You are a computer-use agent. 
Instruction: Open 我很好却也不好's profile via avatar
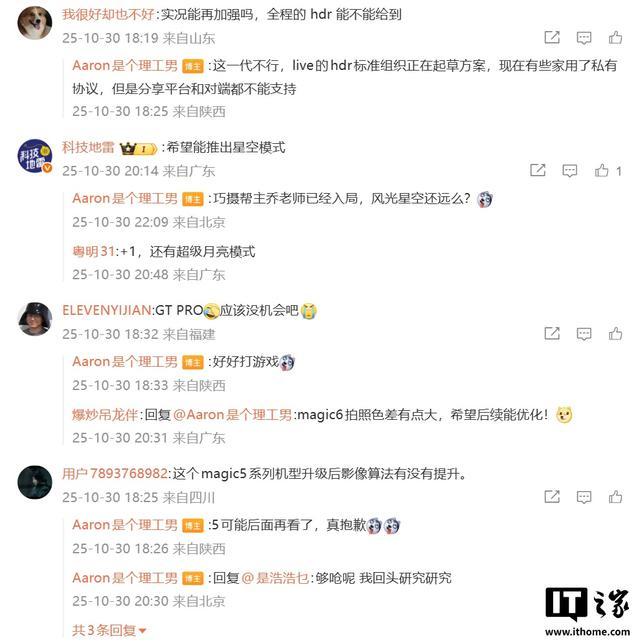pos(35,22)
